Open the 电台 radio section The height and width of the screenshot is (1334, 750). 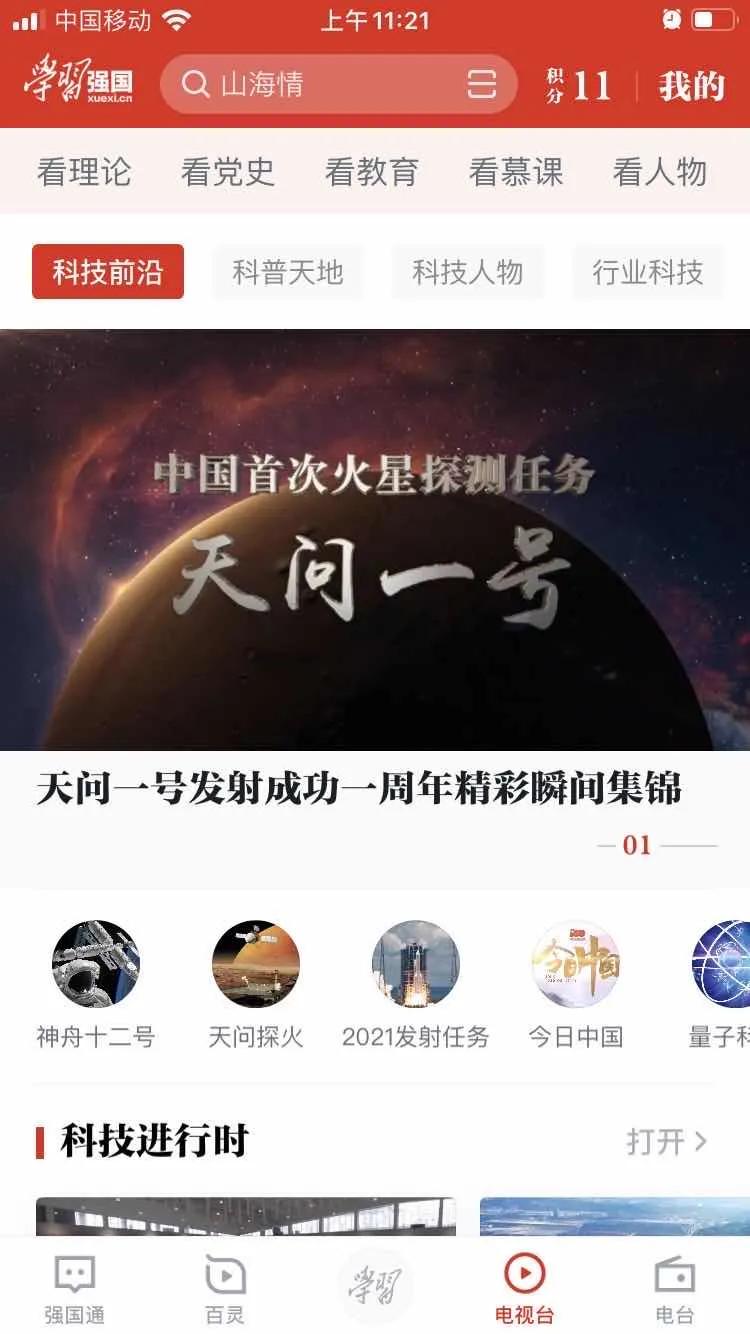676,1288
